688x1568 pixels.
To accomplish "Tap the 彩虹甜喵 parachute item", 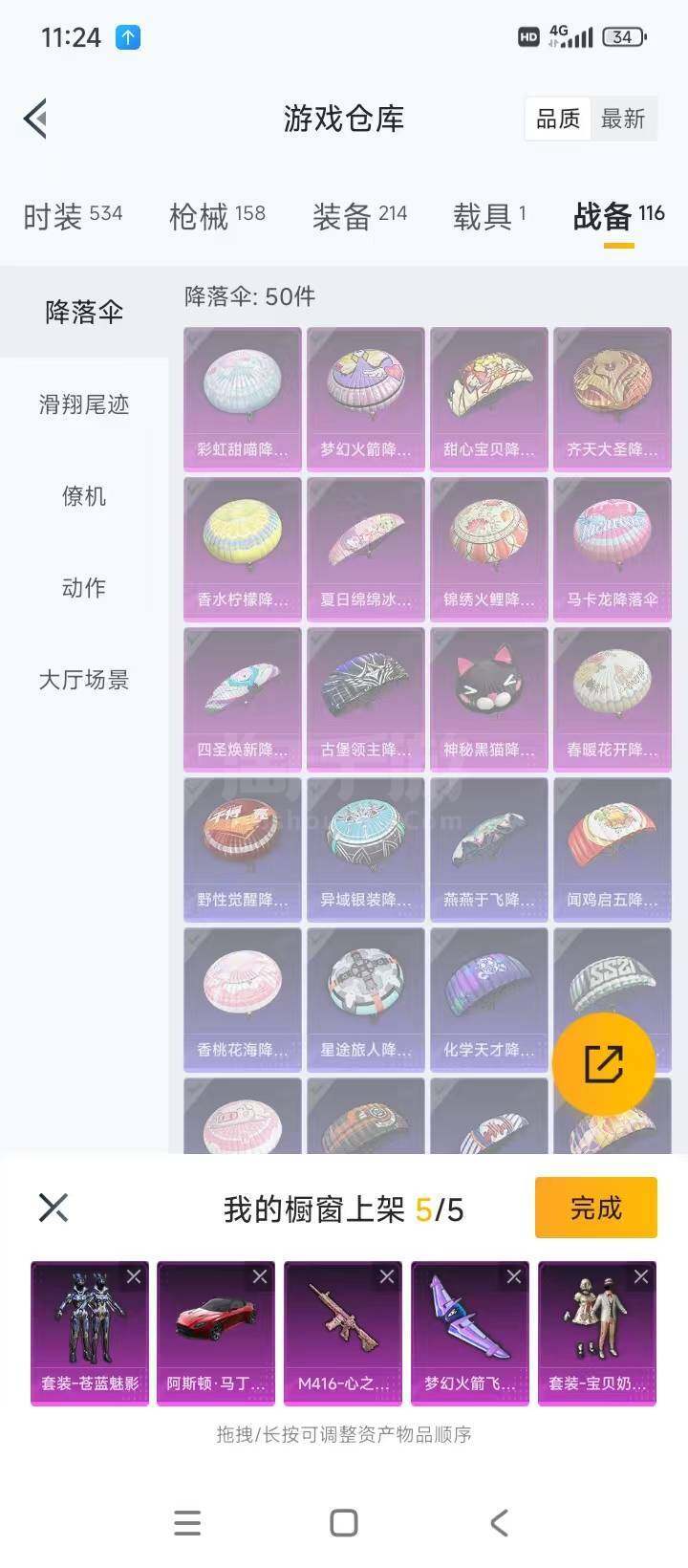I will pyautogui.click(x=243, y=399).
